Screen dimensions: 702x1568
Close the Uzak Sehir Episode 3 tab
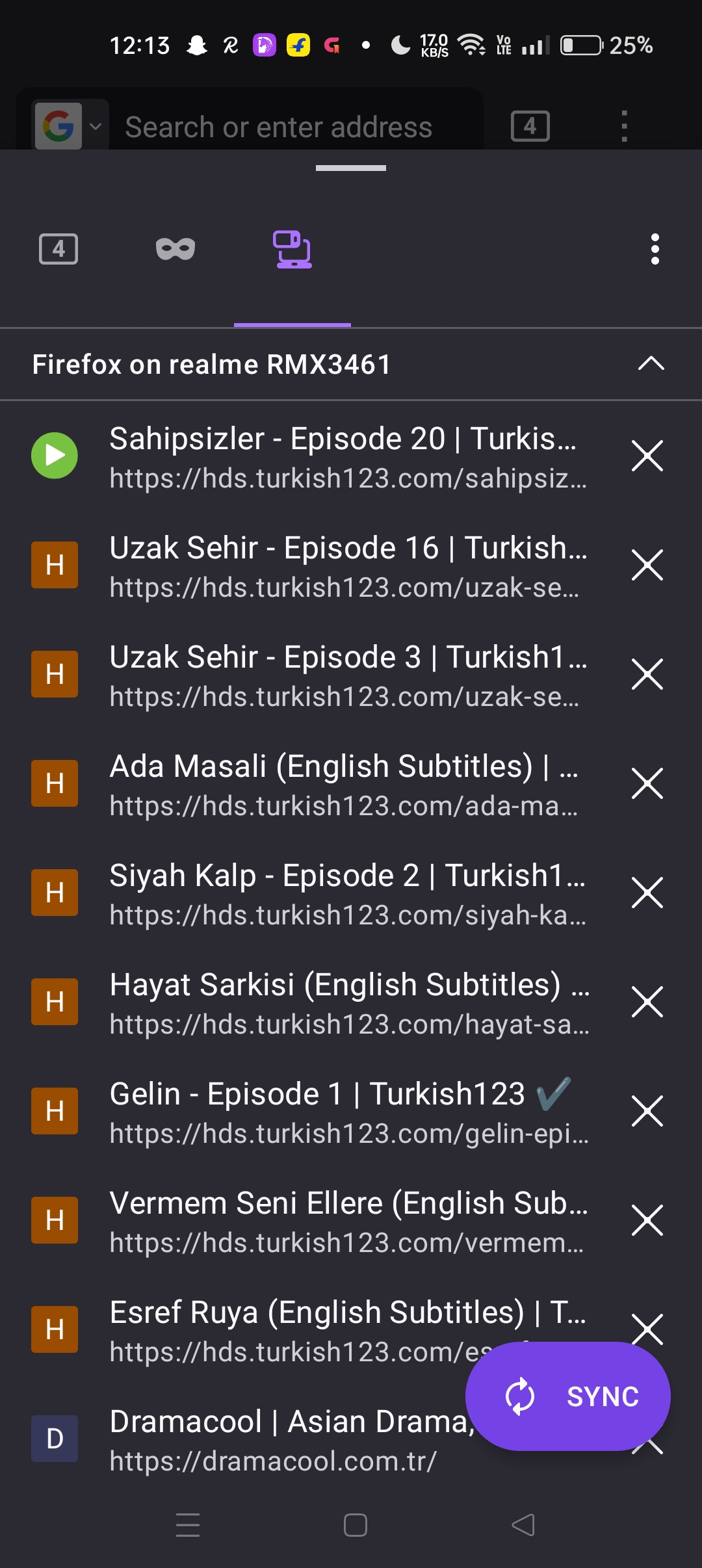647,674
